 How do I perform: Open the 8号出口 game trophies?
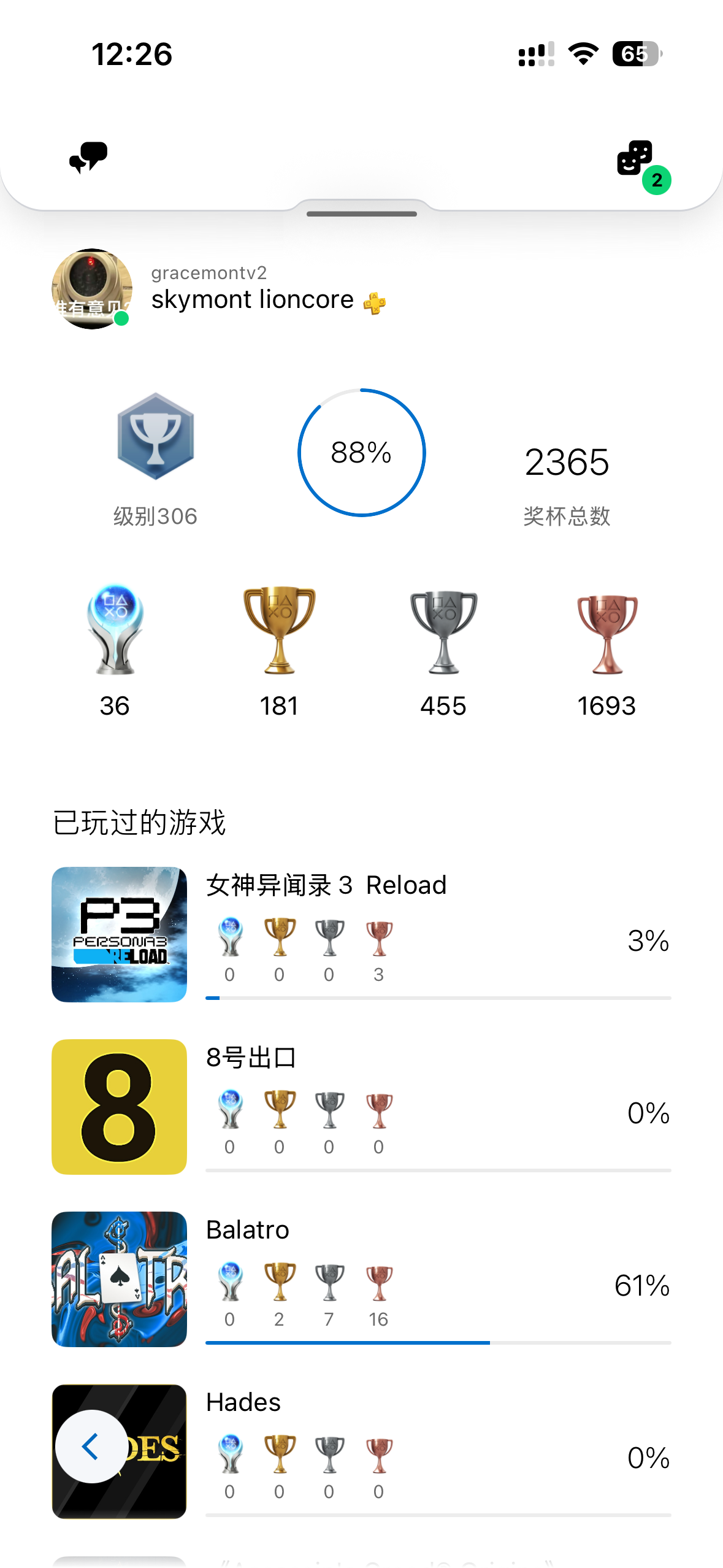[362, 1106]
